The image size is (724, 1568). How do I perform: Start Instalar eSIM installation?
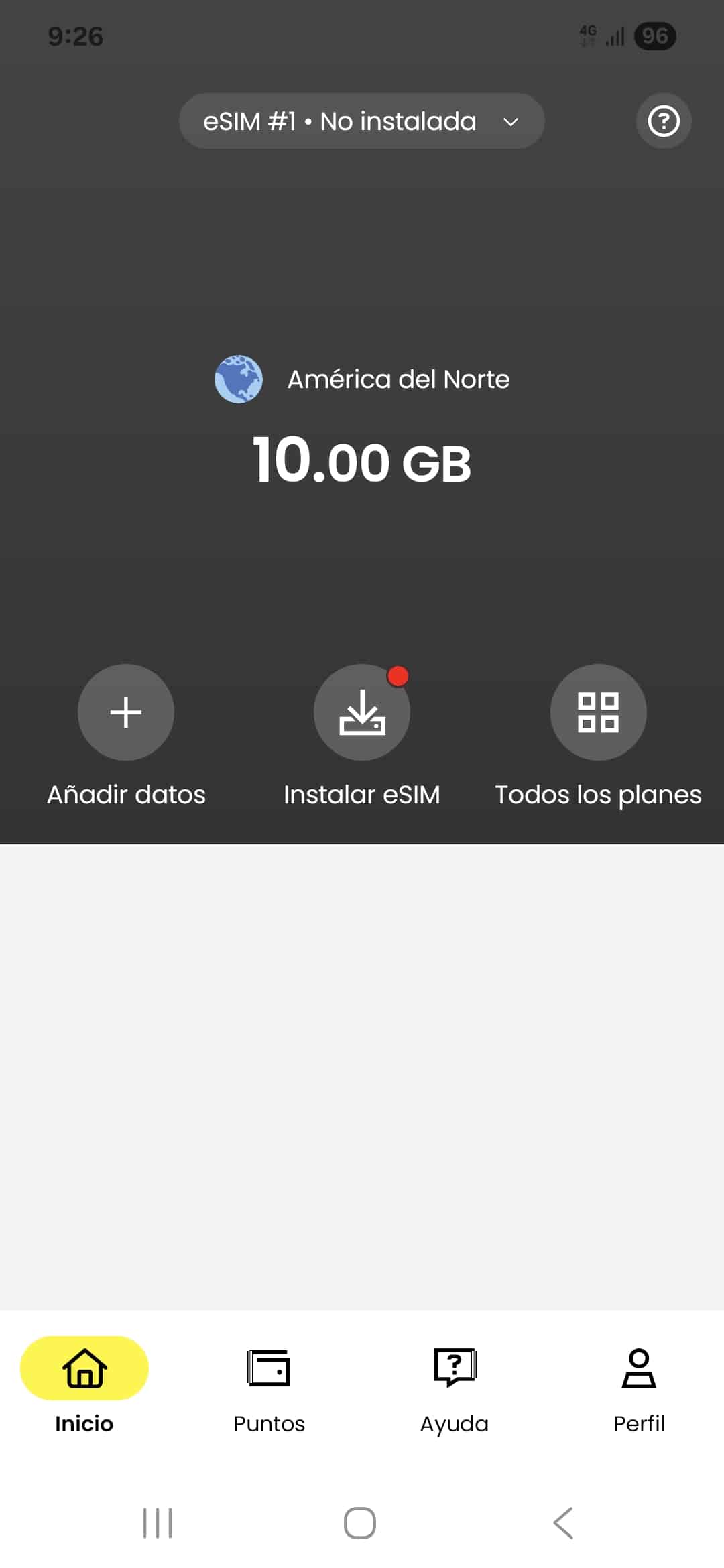[x=362, y=712]
